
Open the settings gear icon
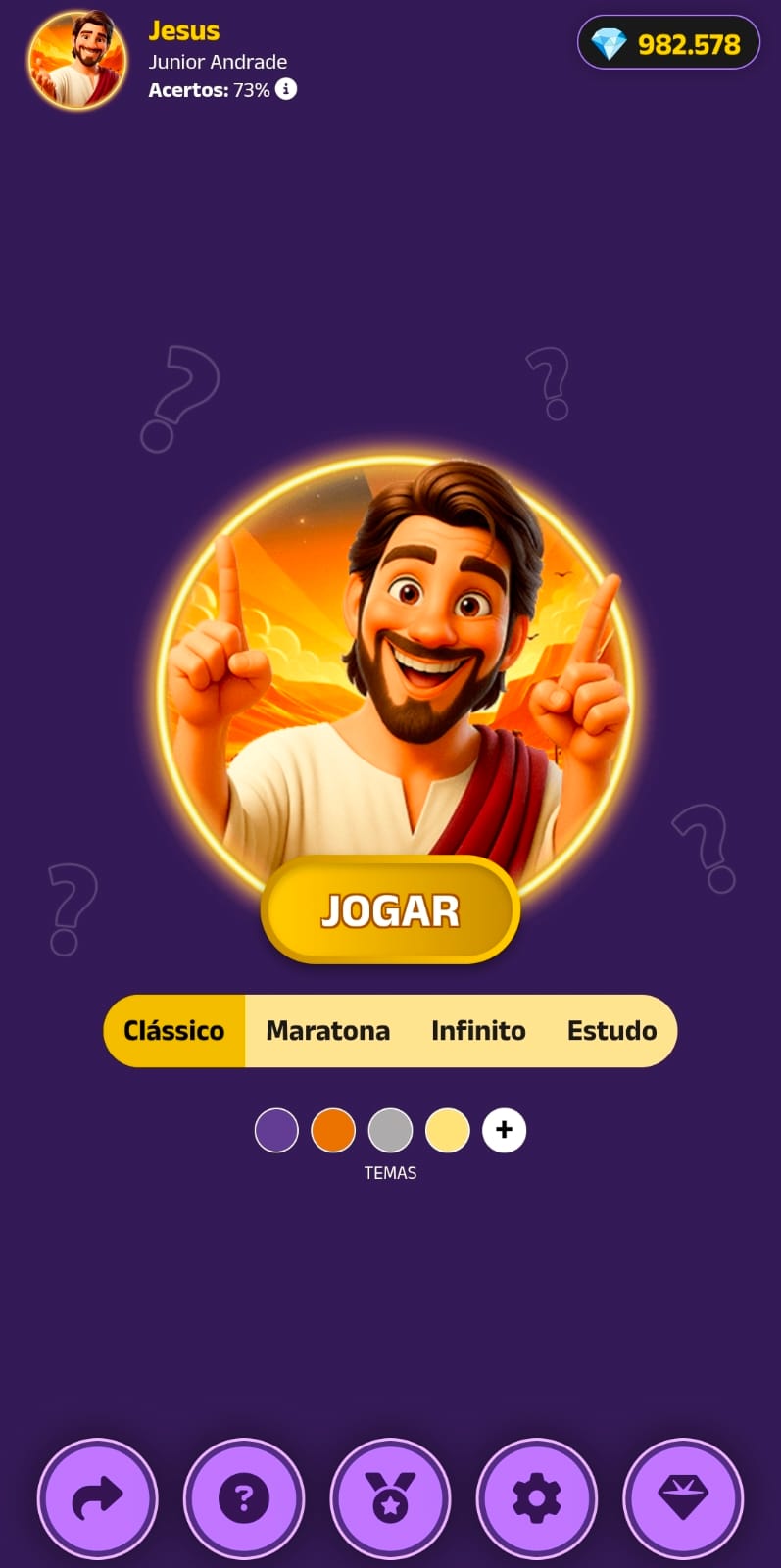536,1498
